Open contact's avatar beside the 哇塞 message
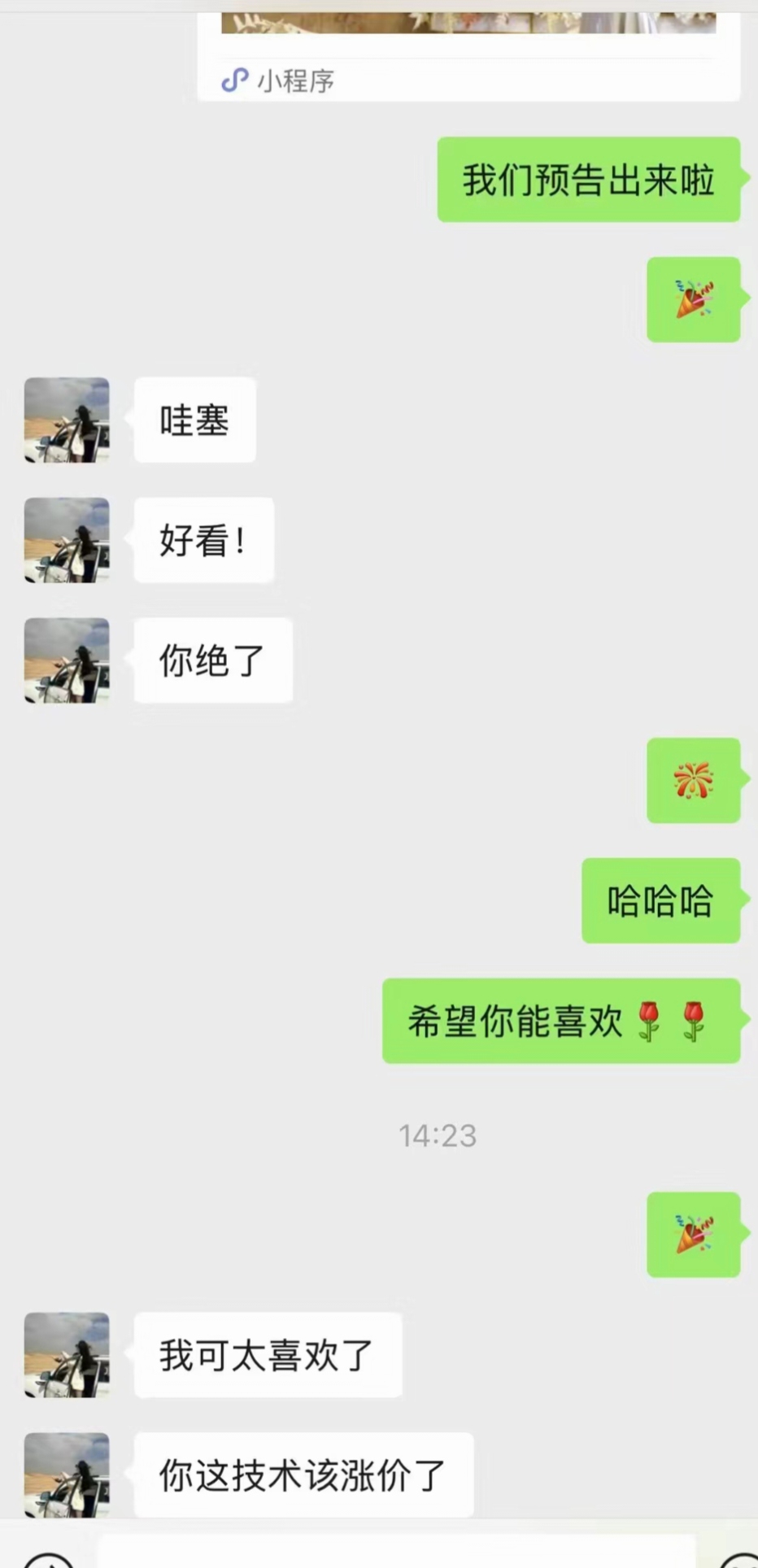758x1568 pixels. (x=67, y=420)
